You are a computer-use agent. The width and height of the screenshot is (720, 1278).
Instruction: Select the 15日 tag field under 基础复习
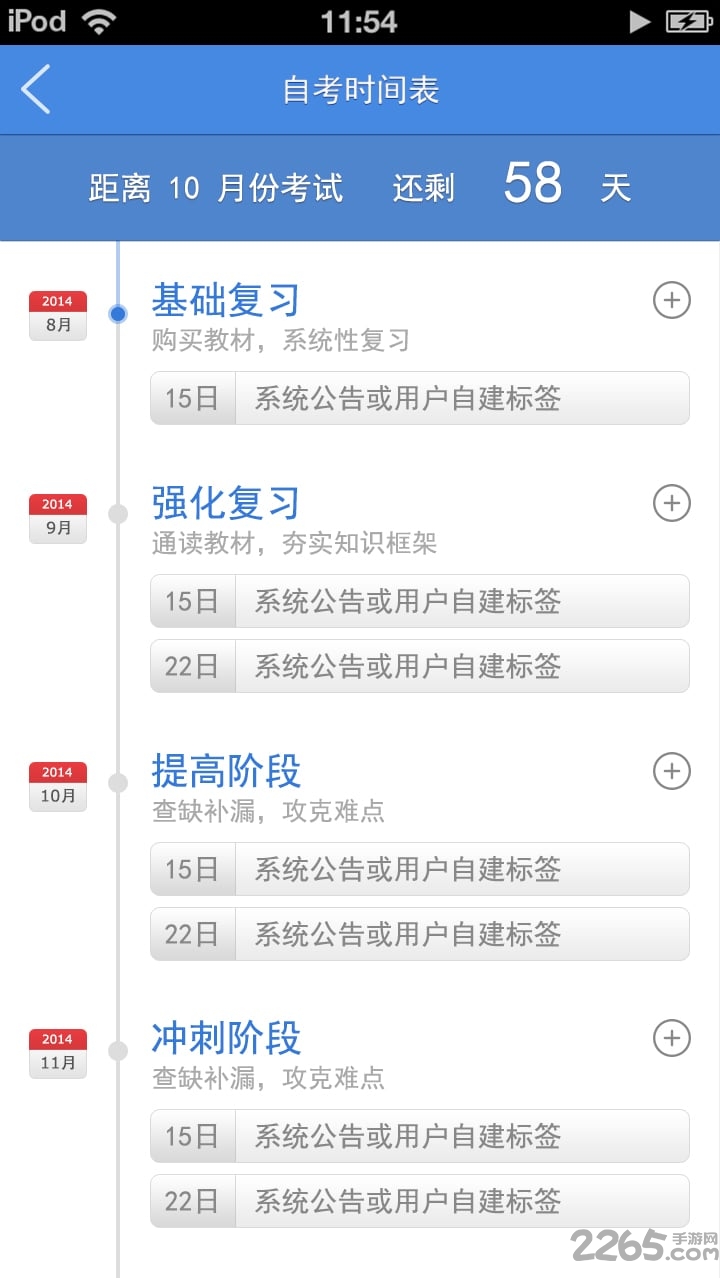419,397
